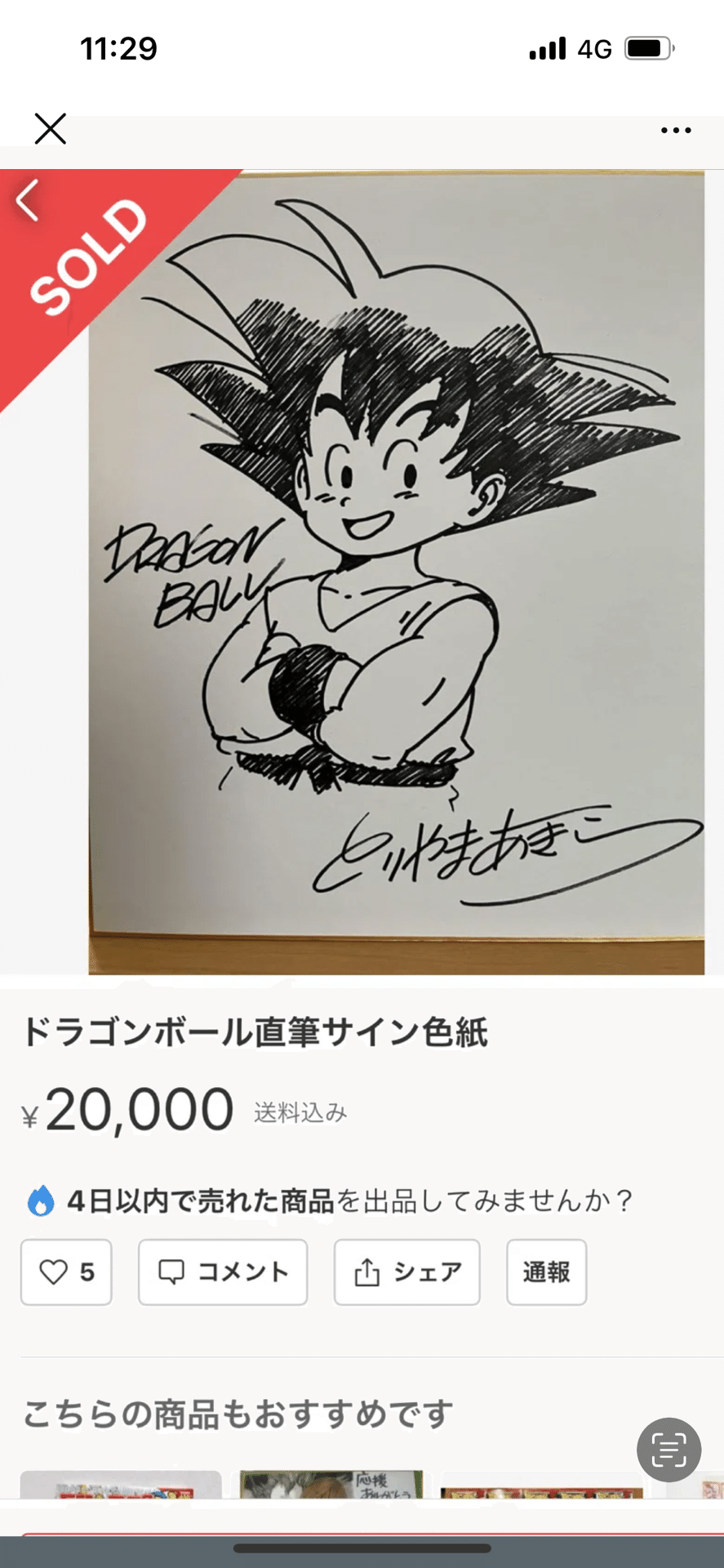Open the three-dot overflow menu
Image resolution: width=724 pixels, height=1568 pixels.
click(676, 130)
